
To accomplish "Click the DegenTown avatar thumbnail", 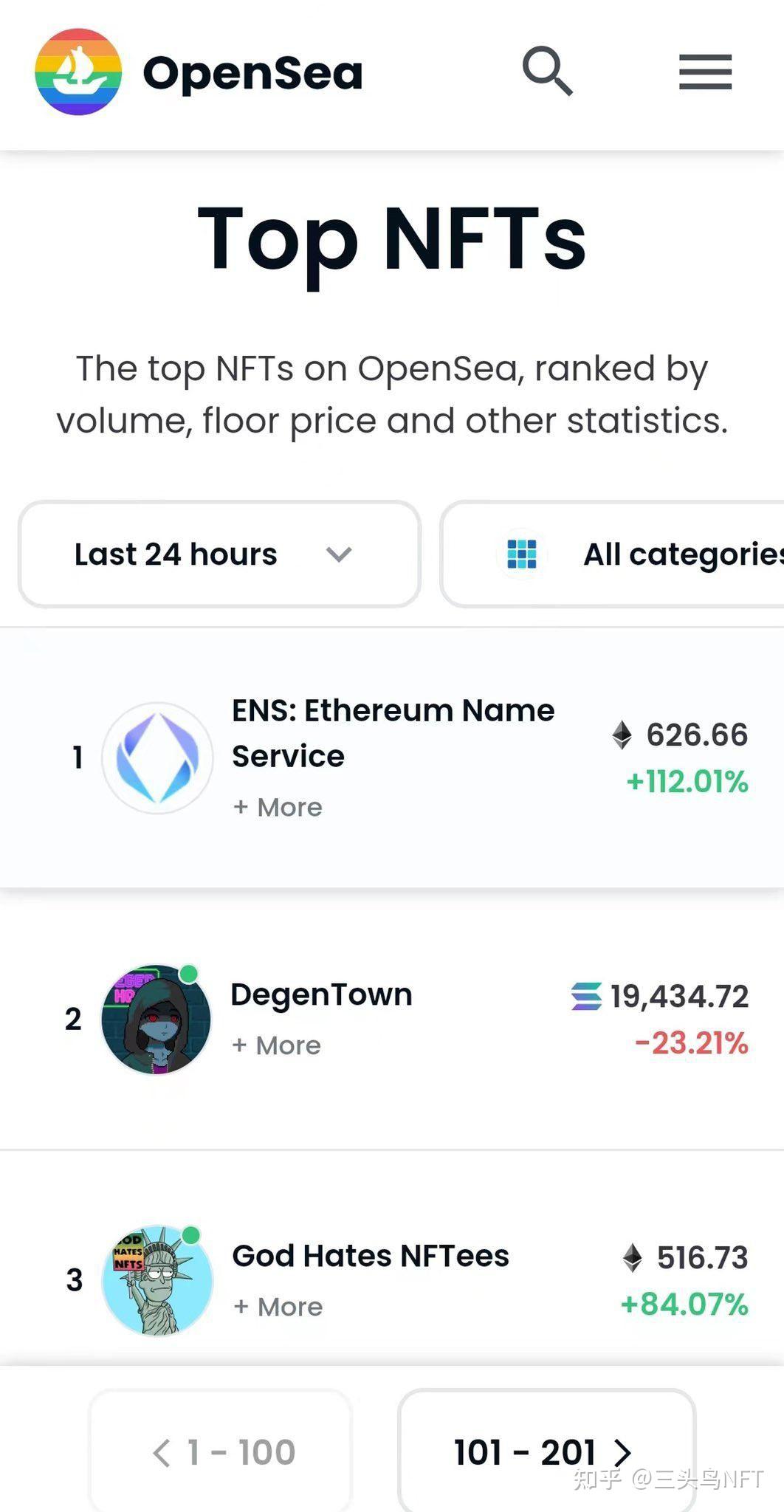I will point(154,1020).
